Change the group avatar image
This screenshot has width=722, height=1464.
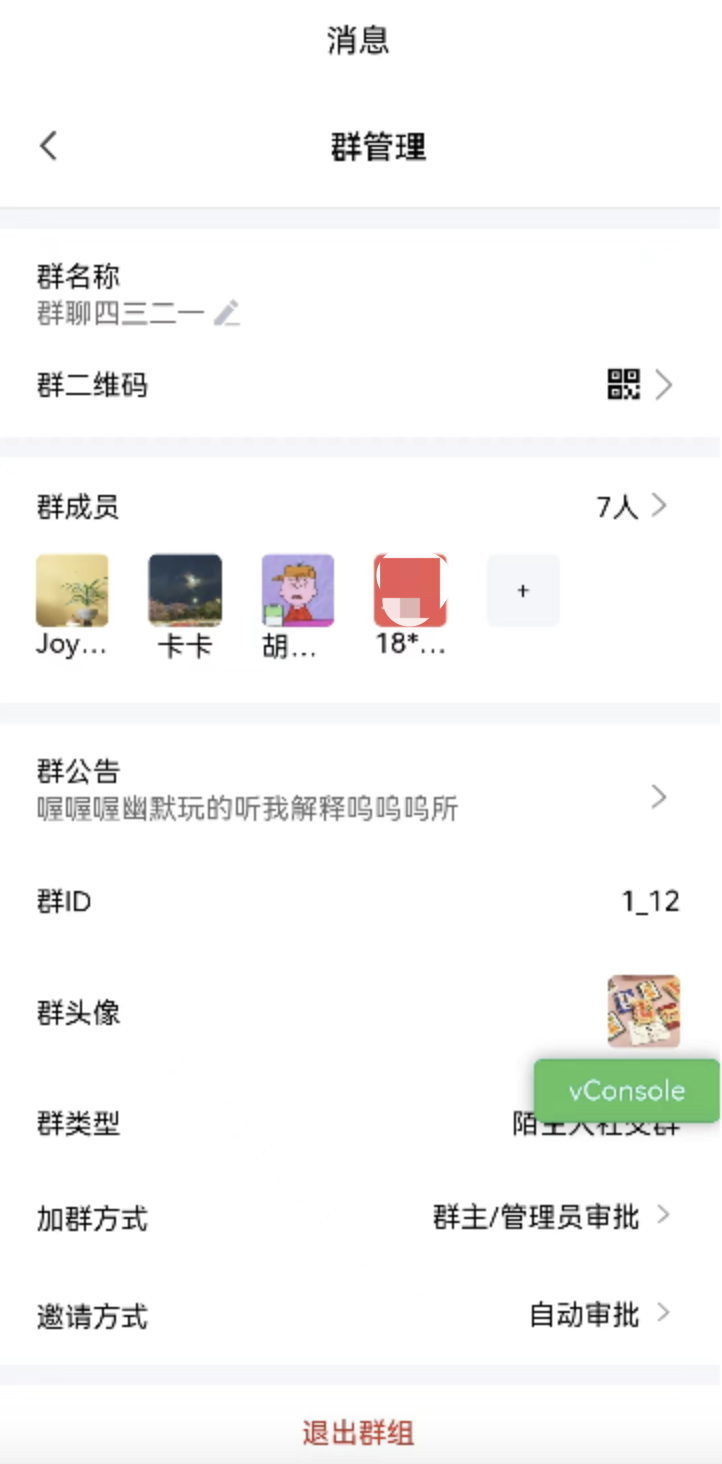(x=643, y=1011)
